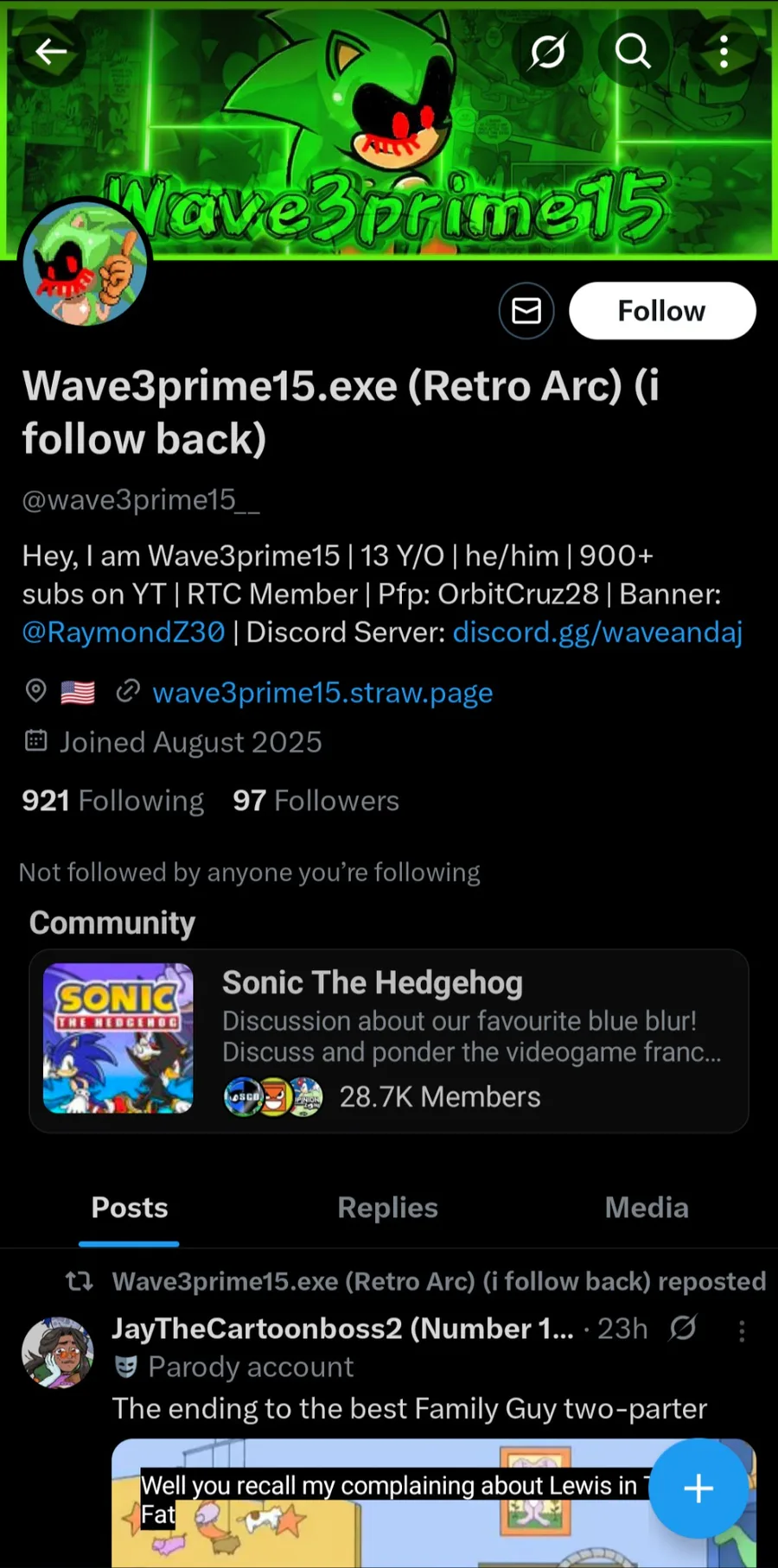View the 97 Followers list

316,801
